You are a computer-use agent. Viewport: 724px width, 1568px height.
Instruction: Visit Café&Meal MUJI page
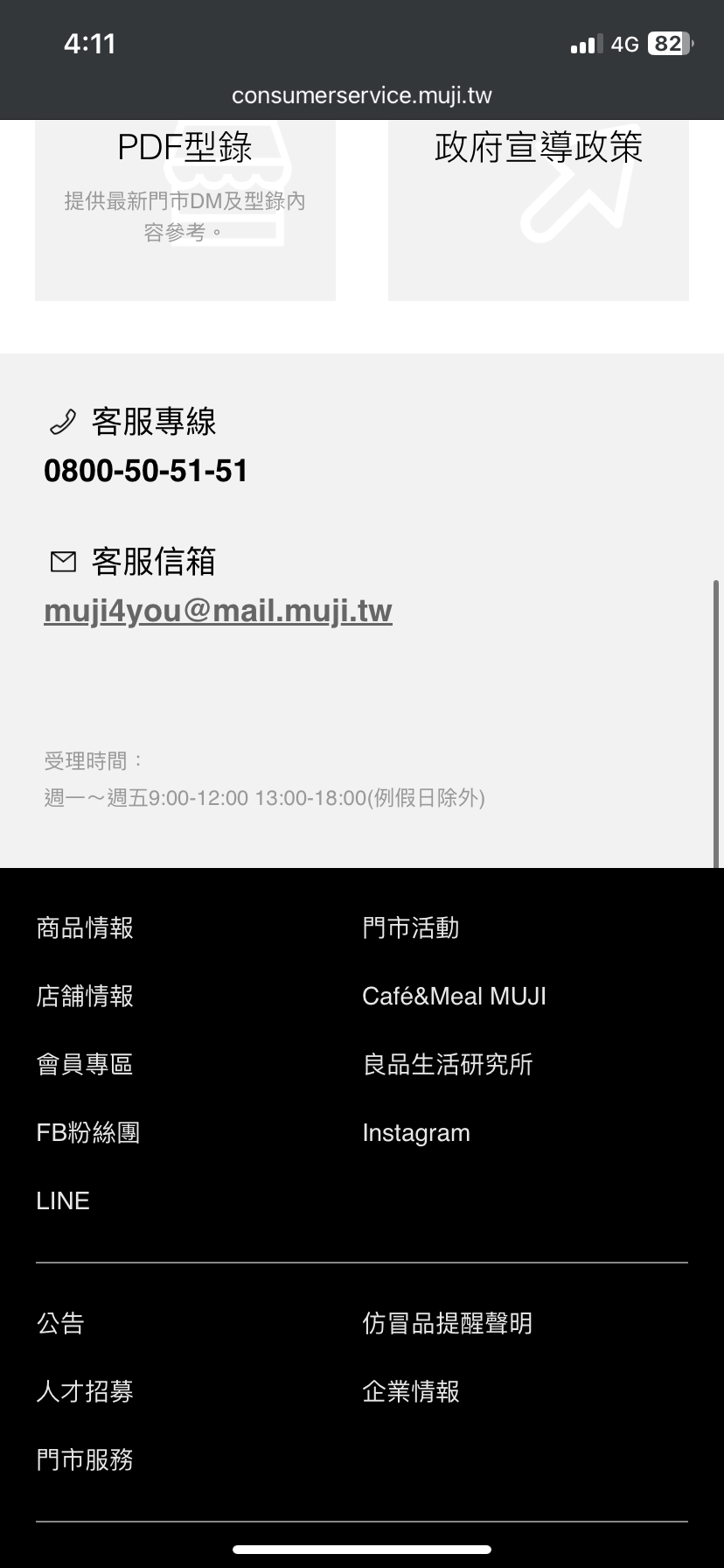(454, 996)
